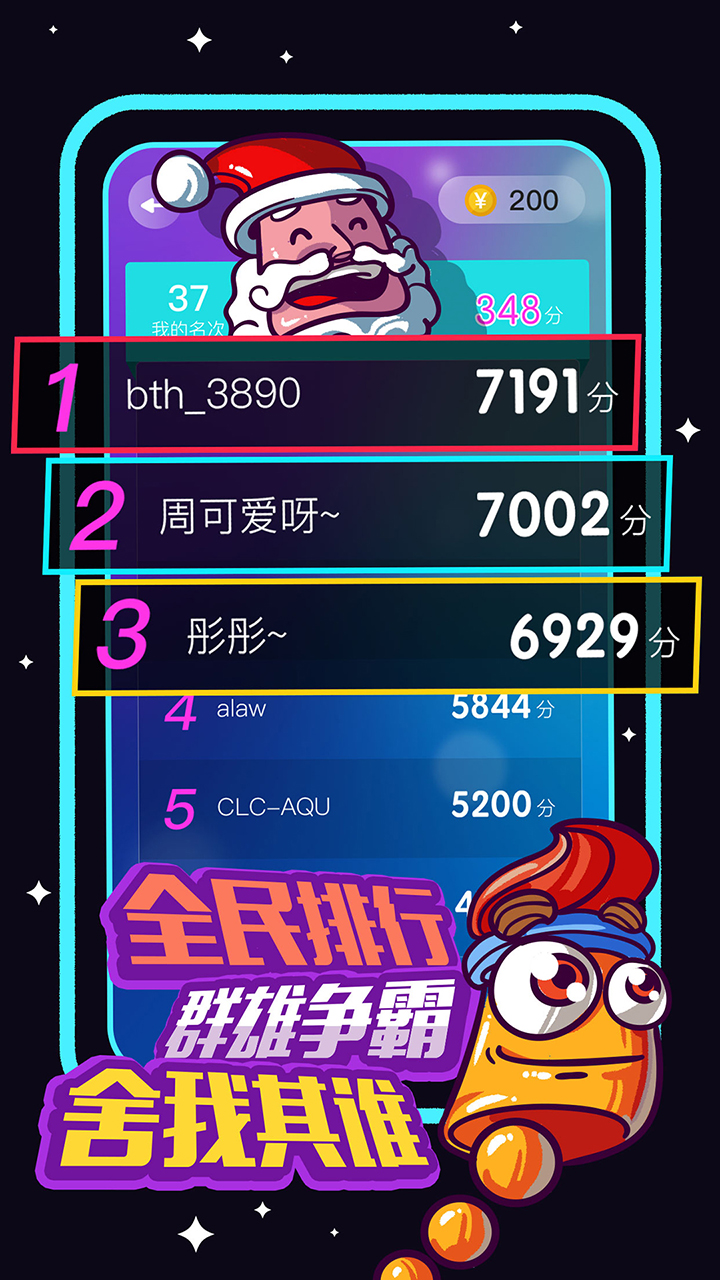Viewport: 720px width, 1280px height.
Task: Click the back arrow in the top left
Action: click(152, 203)
